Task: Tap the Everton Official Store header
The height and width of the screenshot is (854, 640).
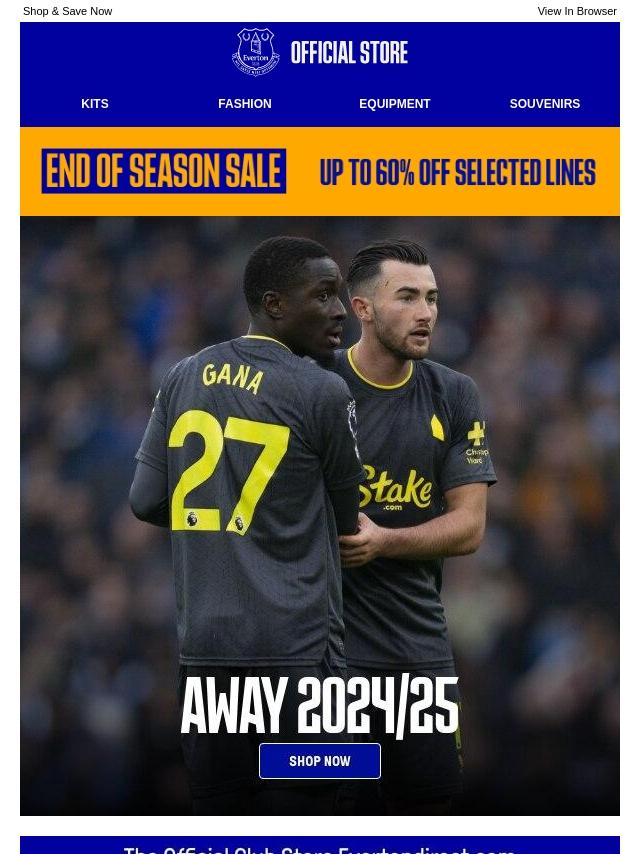Action: tap(320, 52)
